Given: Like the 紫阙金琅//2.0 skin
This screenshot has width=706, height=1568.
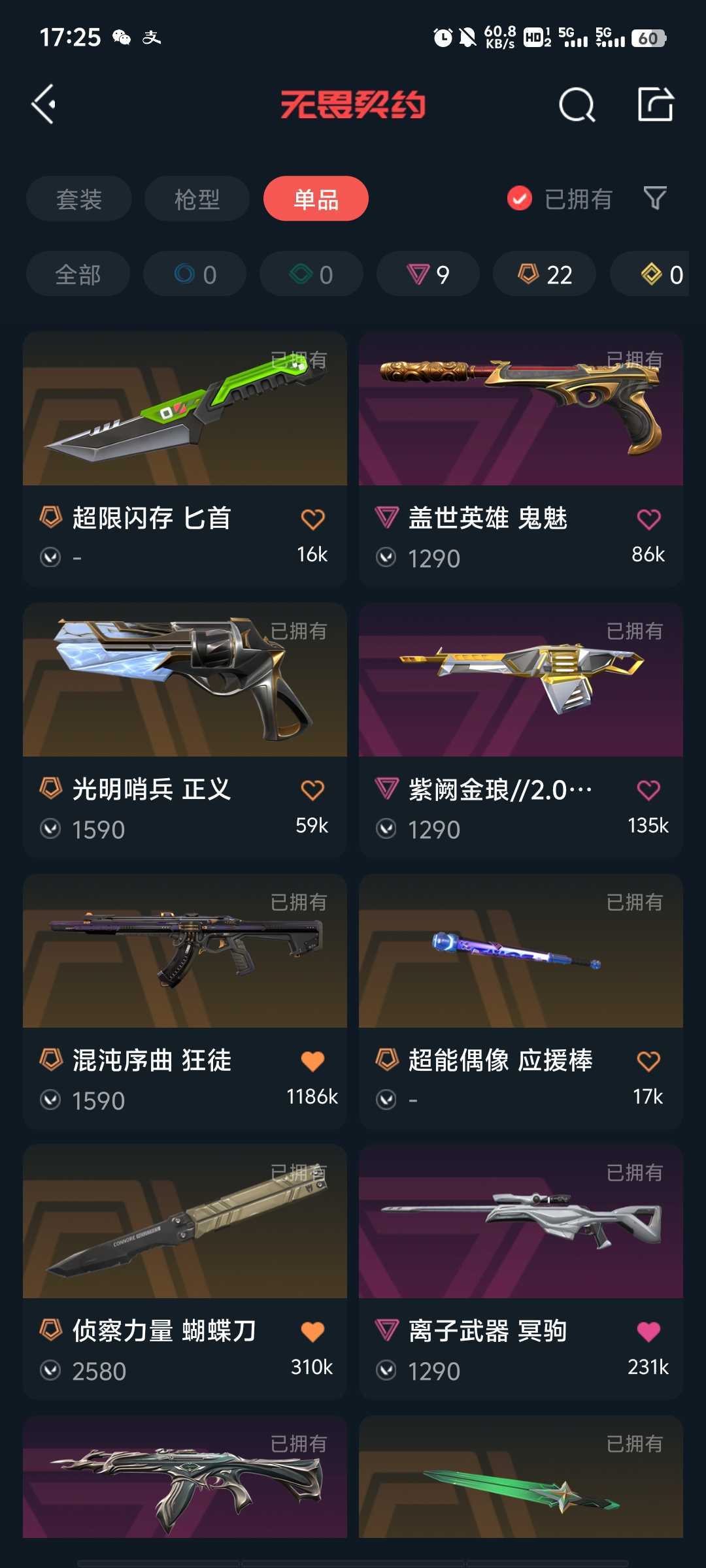Looking at the screenshot, I should pos(648,791).
